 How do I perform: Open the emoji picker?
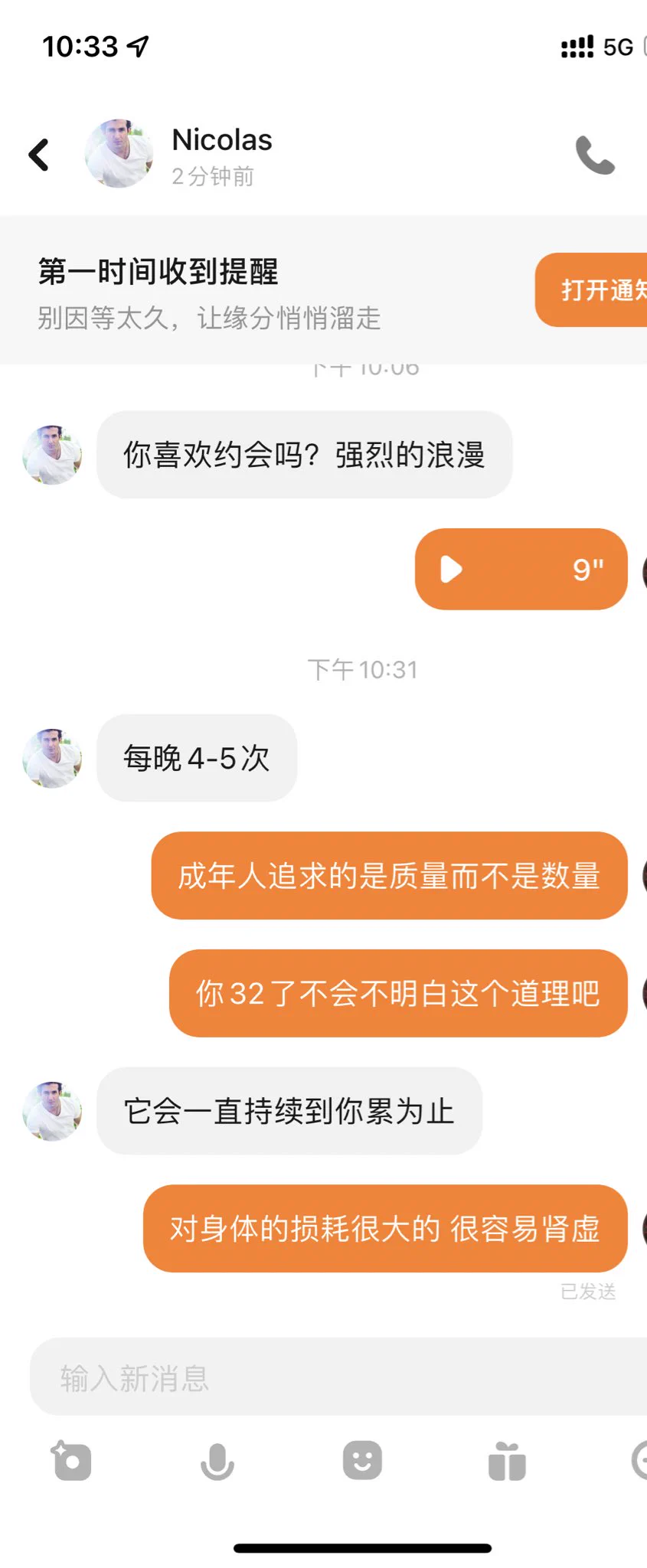click(362, 1461)
